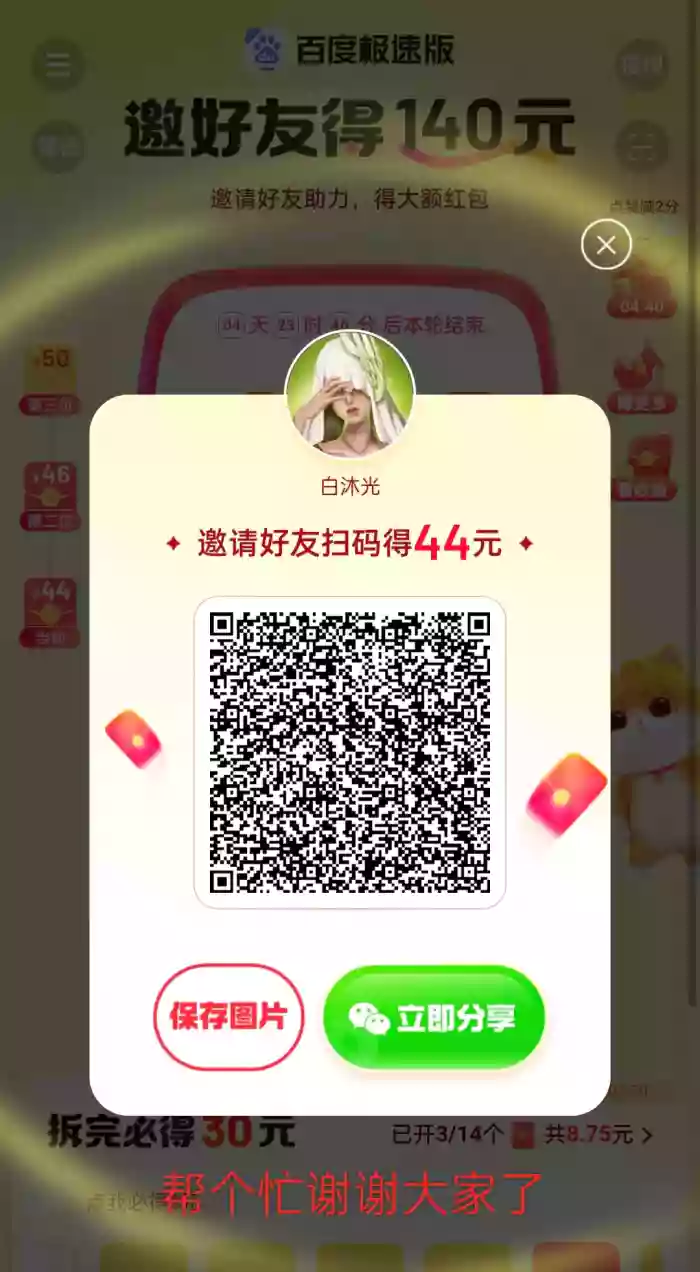Tap the 保存图片 button

coord(228,1017)
